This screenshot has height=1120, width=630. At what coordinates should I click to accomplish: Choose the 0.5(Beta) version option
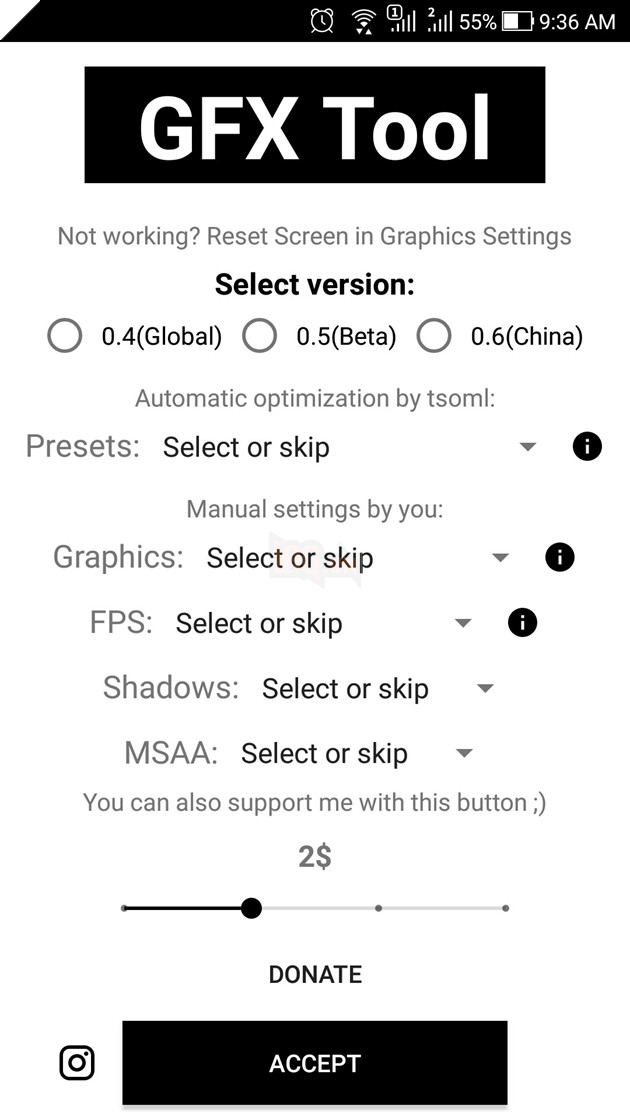click(260, 336)
